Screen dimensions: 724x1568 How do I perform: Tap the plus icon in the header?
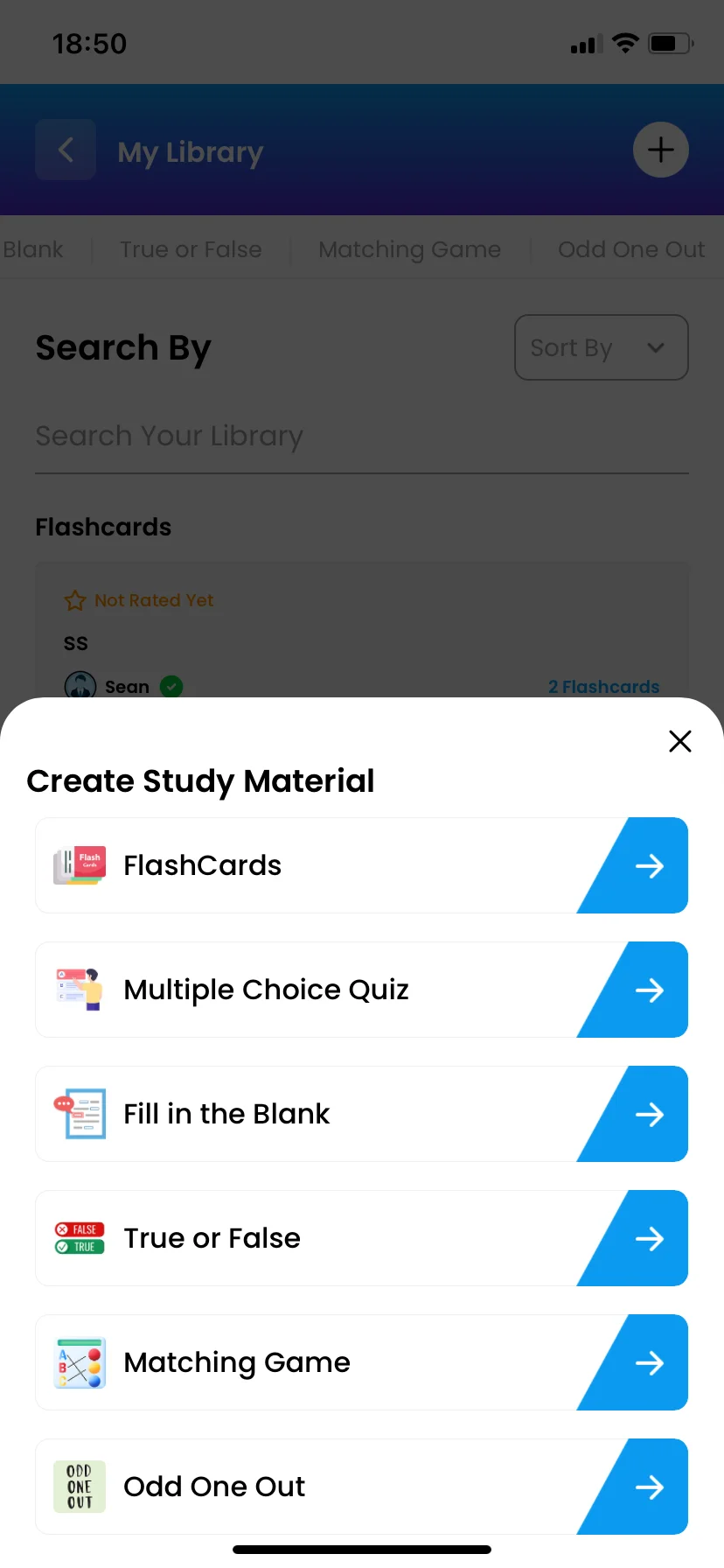(660, 150)
